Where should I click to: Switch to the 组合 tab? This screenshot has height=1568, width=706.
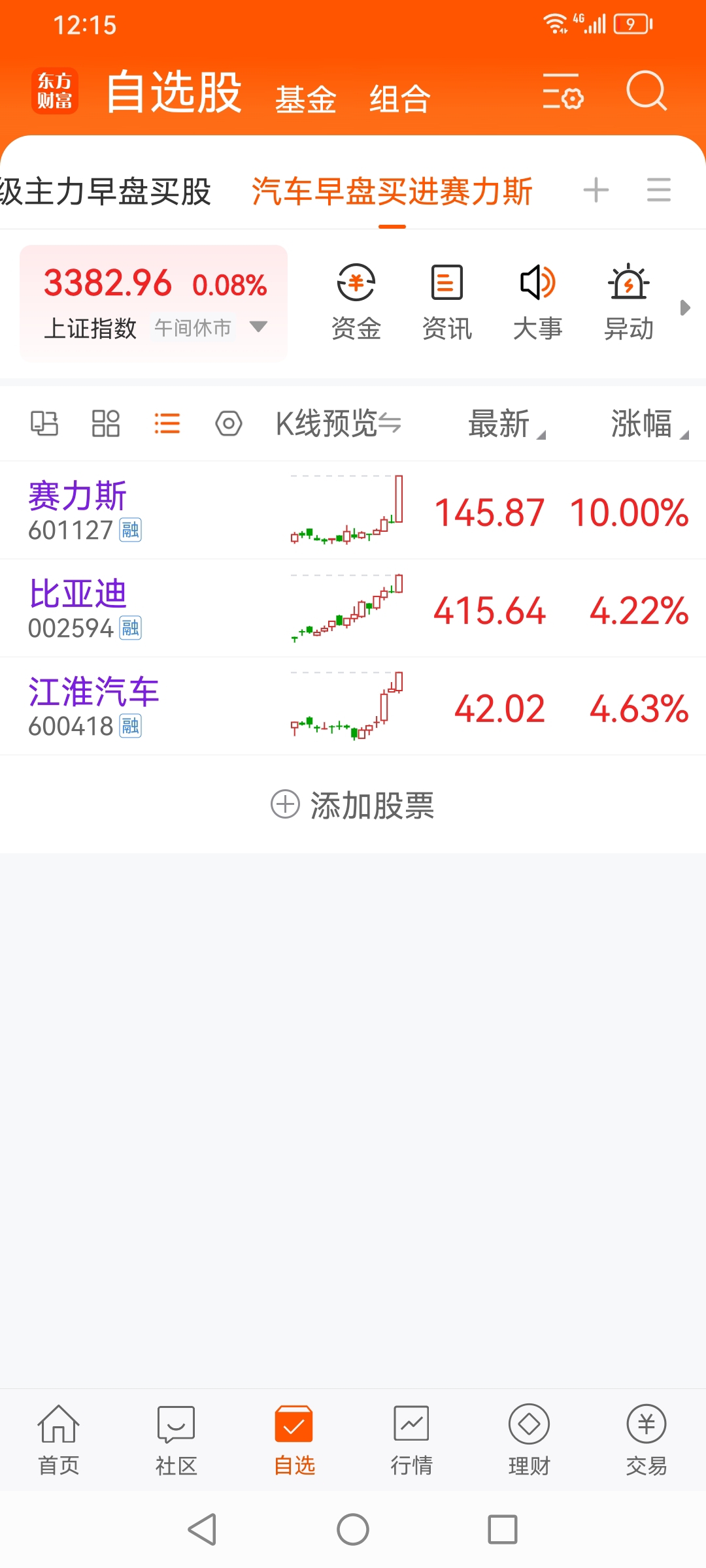[x=400, y=99]
